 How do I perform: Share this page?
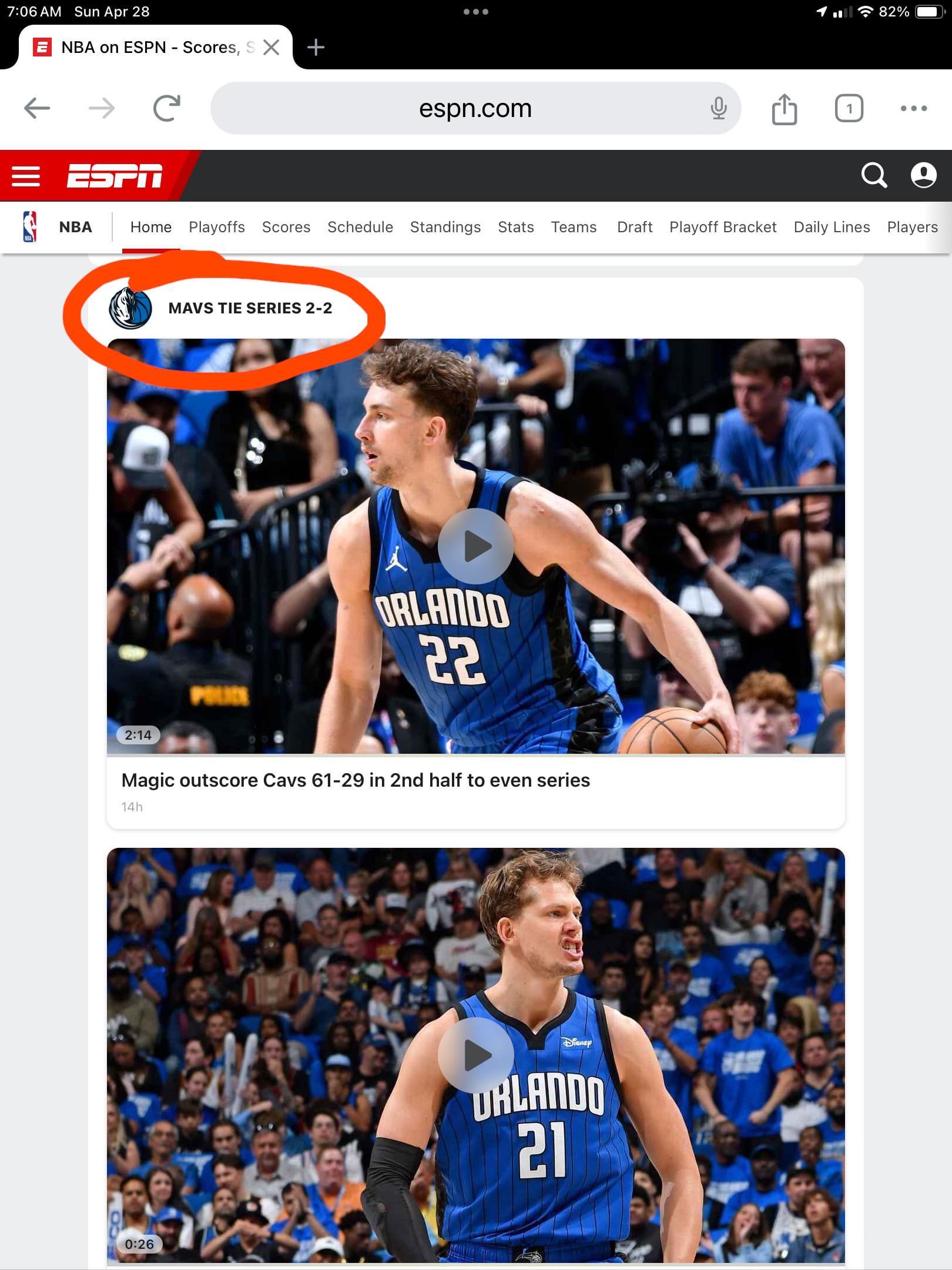point(784,109)
